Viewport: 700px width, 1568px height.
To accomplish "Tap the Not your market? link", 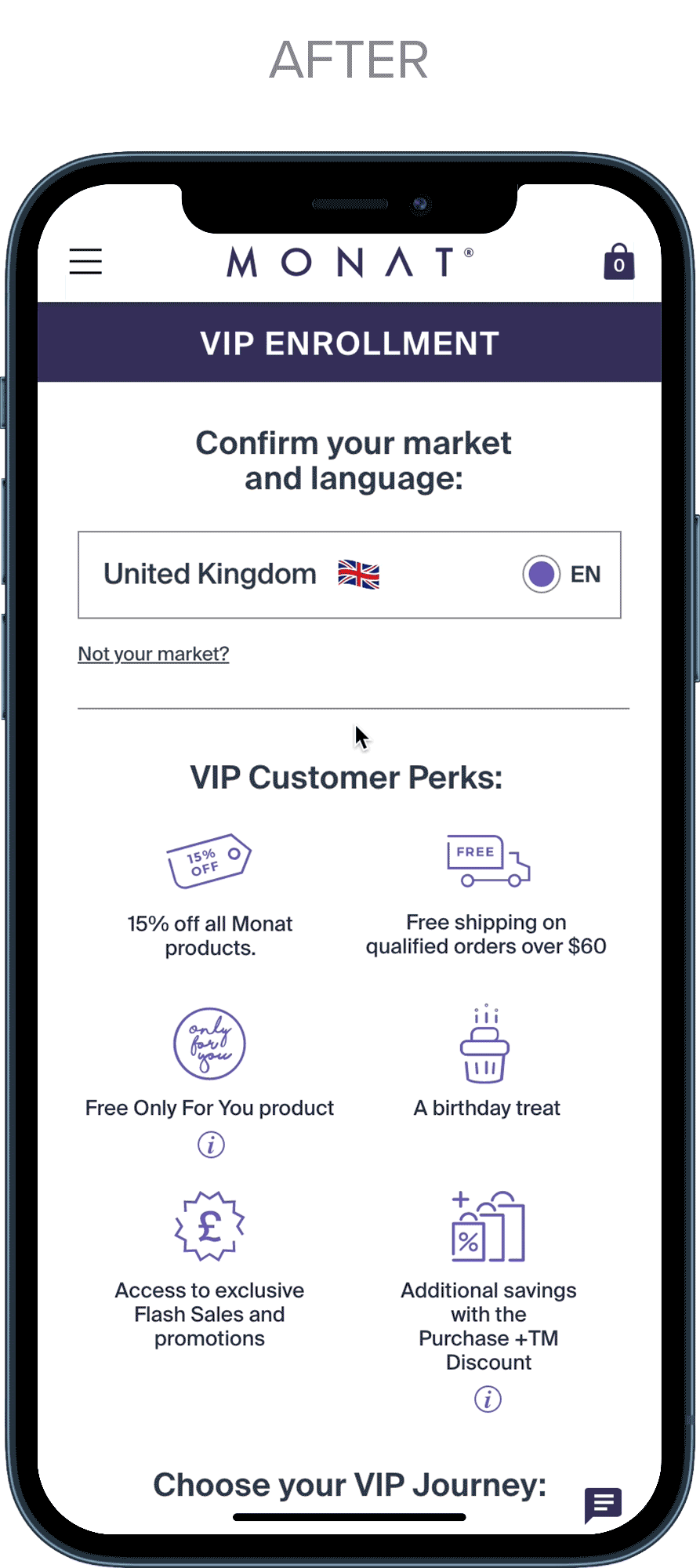I will click(x=154, y=654).
